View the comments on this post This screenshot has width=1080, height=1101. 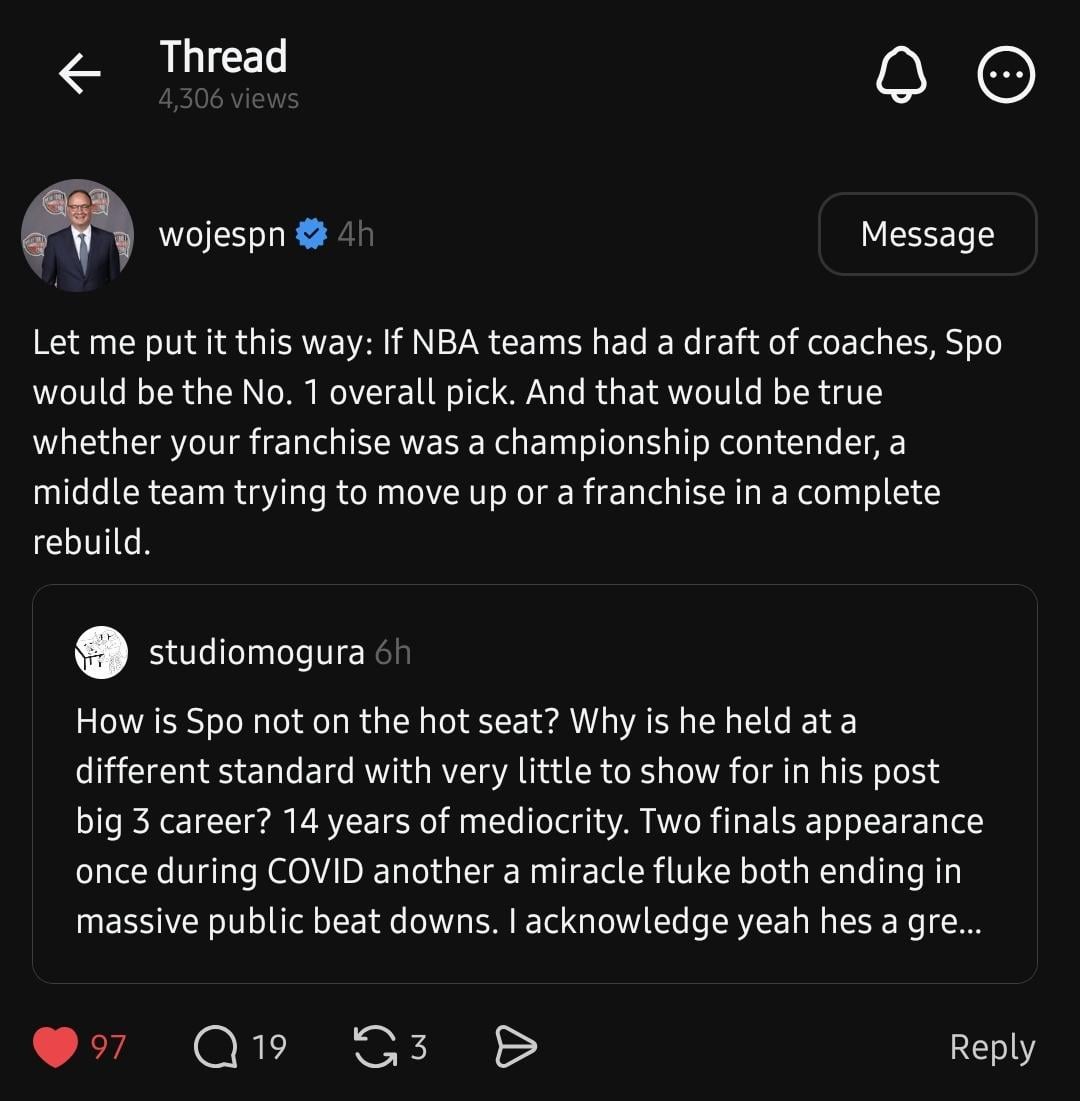tap(215, 1047)
